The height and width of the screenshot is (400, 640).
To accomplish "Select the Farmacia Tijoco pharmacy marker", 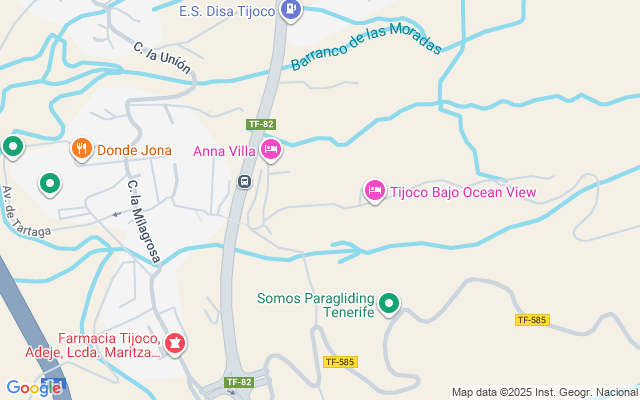I will pyautogui.click(x=175, y=344).
